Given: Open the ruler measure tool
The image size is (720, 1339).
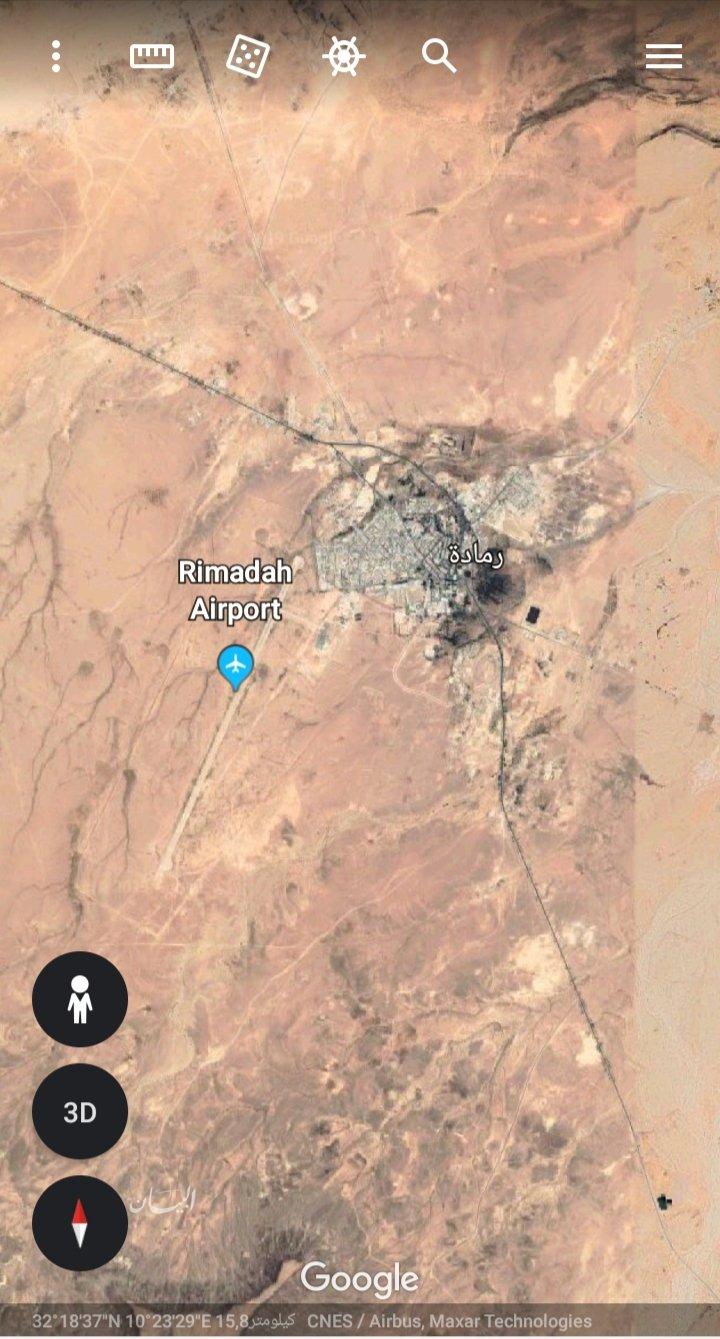Looking at the screenshot, I should click(152, 57).
